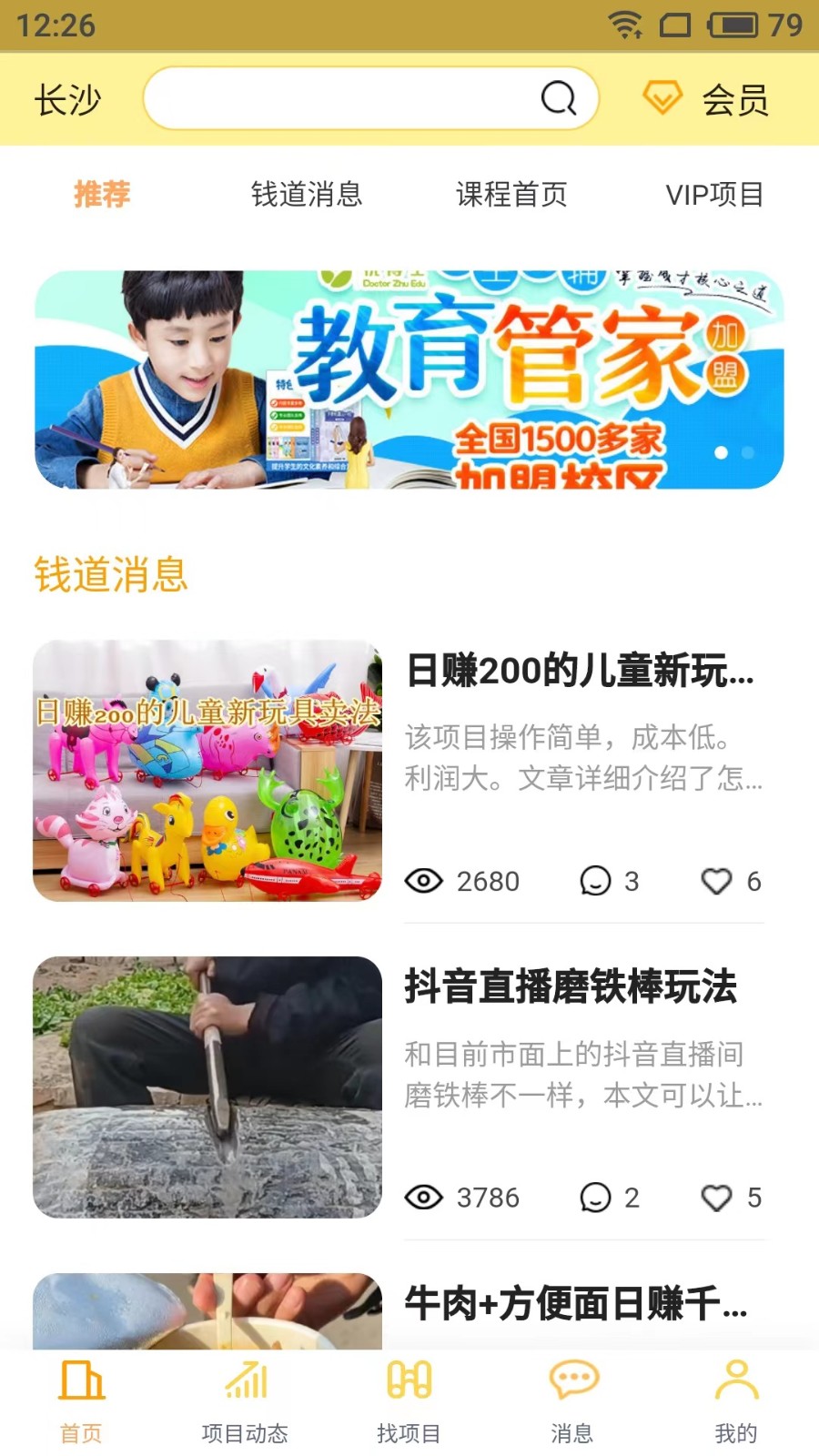Open the search input field
The image size is (819, 1456).
click(346, 98)
